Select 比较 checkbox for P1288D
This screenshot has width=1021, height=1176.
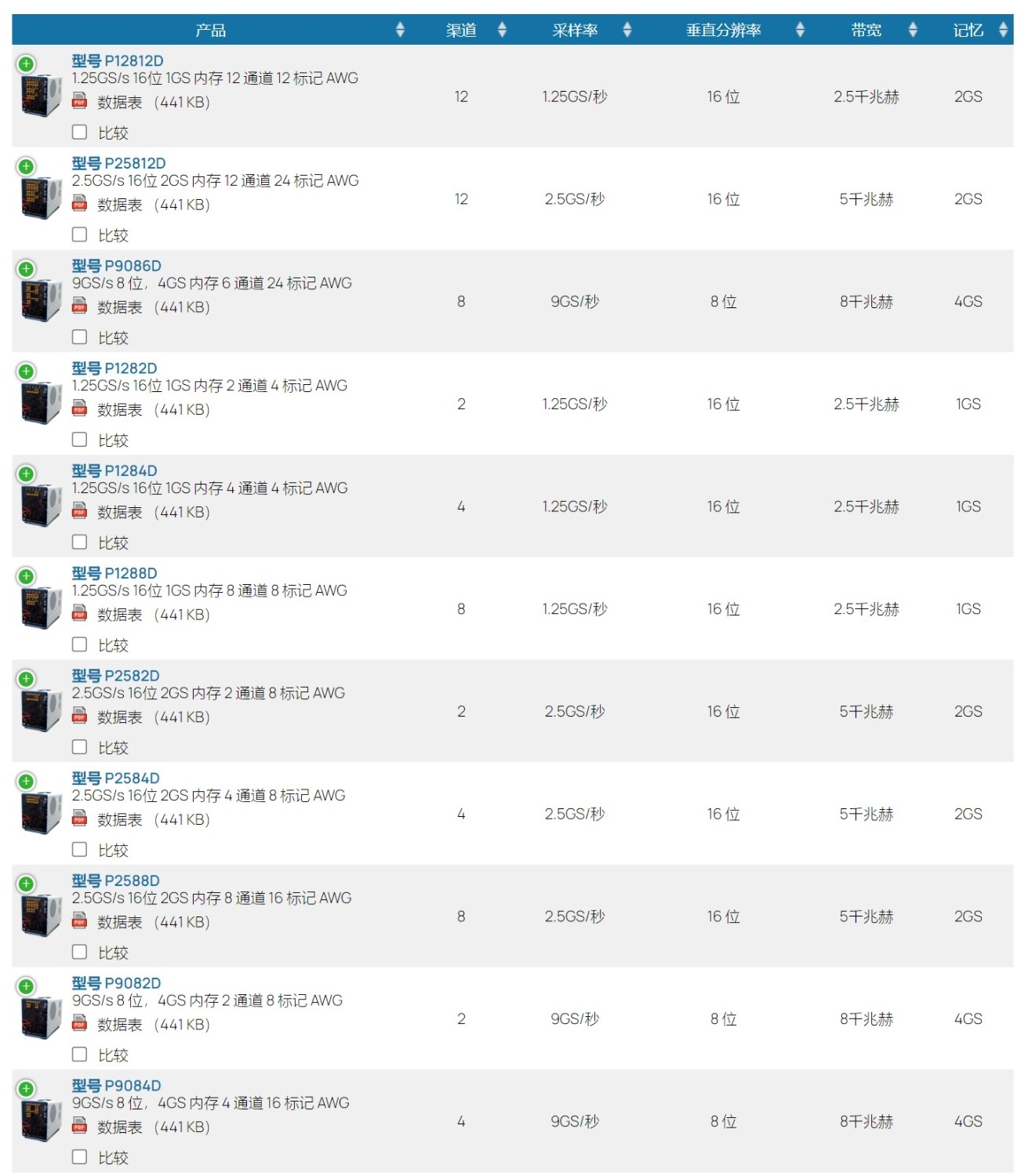(79, 644)
